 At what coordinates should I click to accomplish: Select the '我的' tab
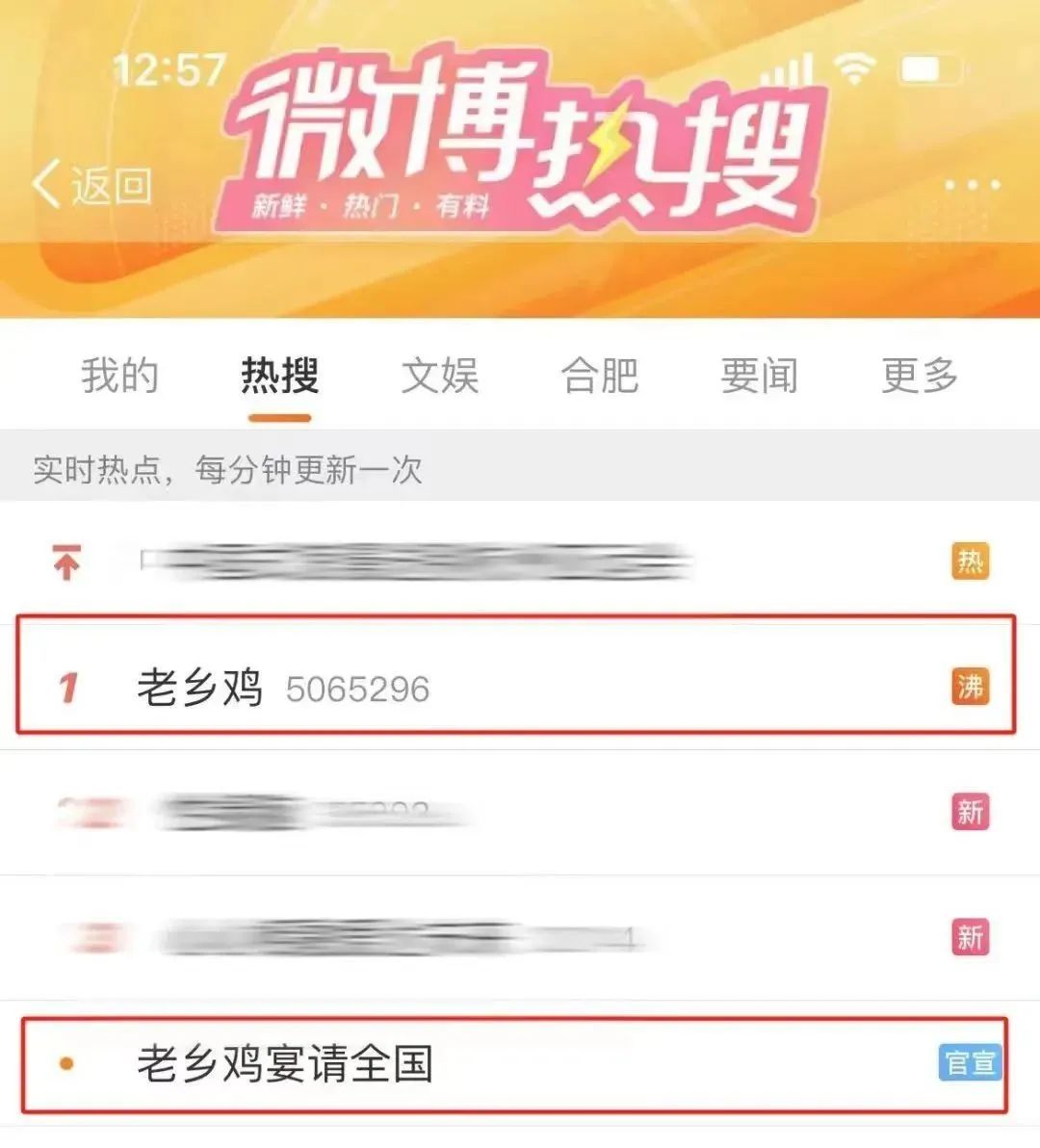coord(118,378)
